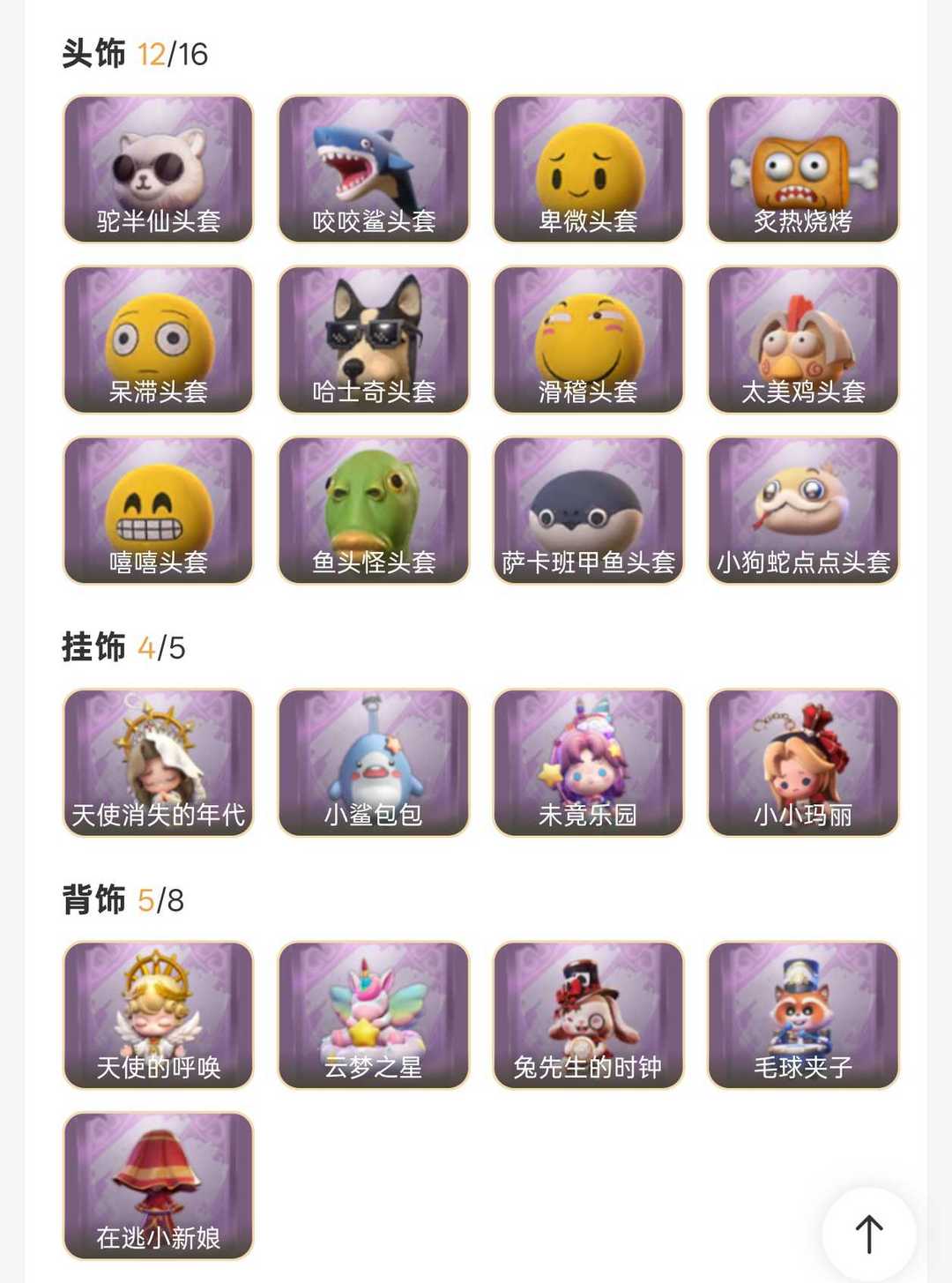This screenshot has height=1283, width=952.
Task: View the 滑稽头套 item tile
Action: tap(589, 339)
